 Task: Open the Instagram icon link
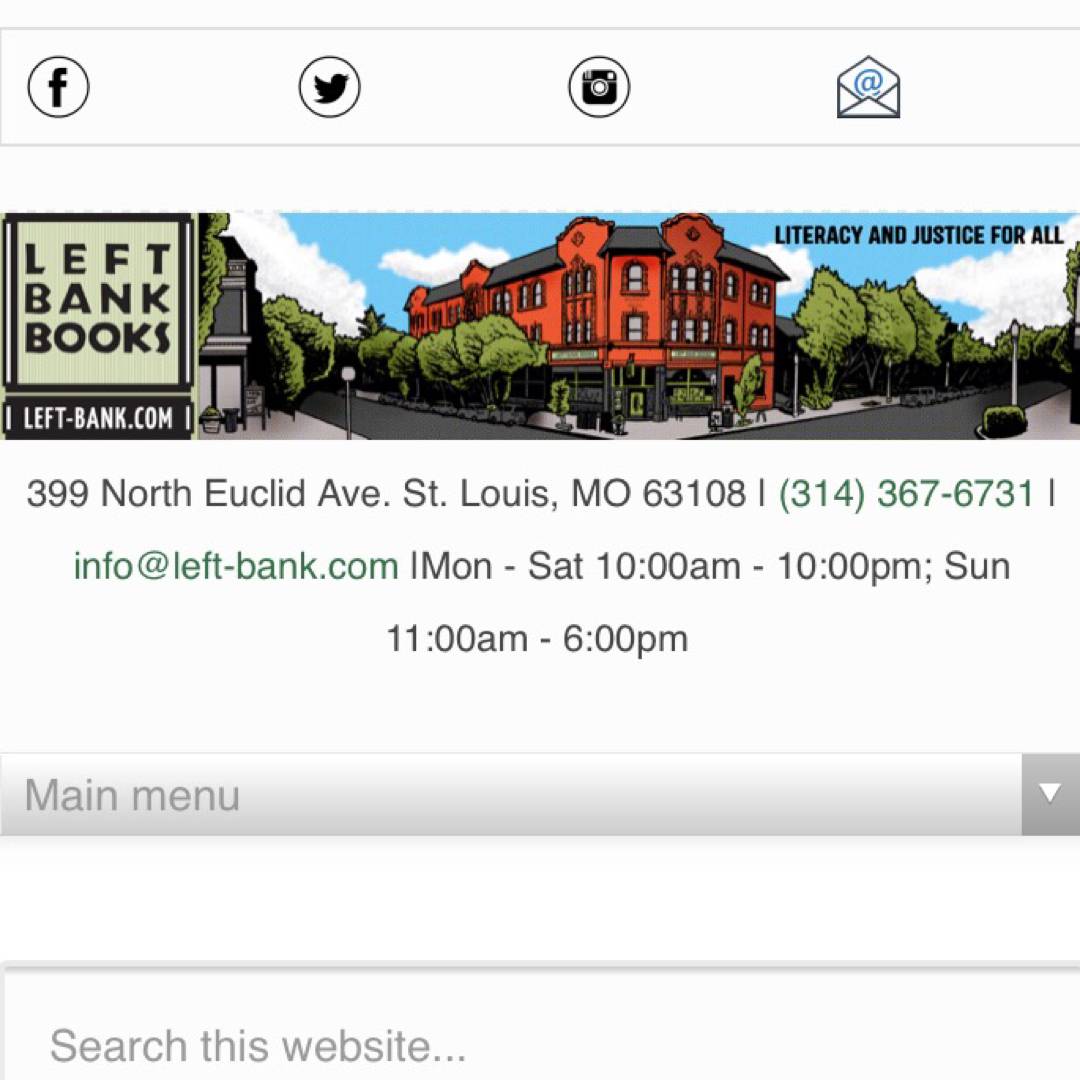point(599,87)
